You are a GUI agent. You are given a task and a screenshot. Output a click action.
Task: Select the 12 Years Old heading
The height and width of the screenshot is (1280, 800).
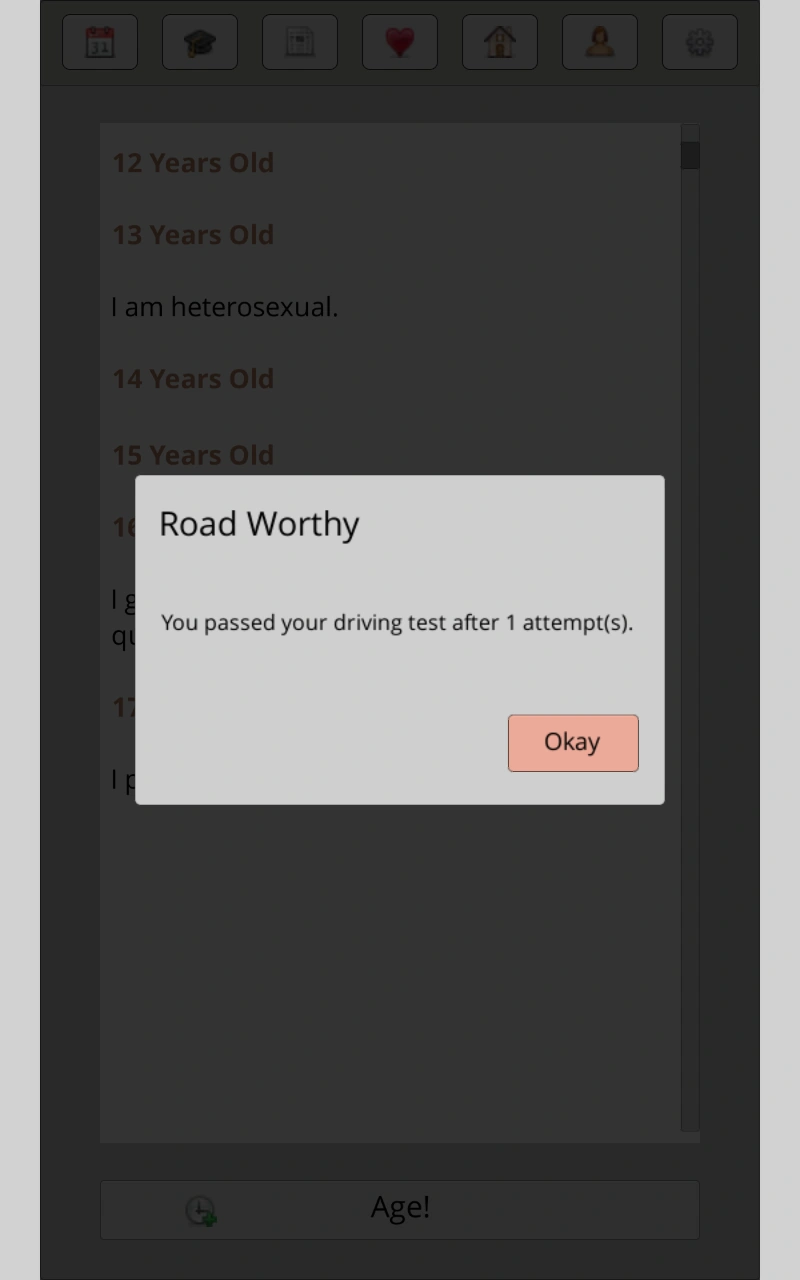[x=193, y=162]
